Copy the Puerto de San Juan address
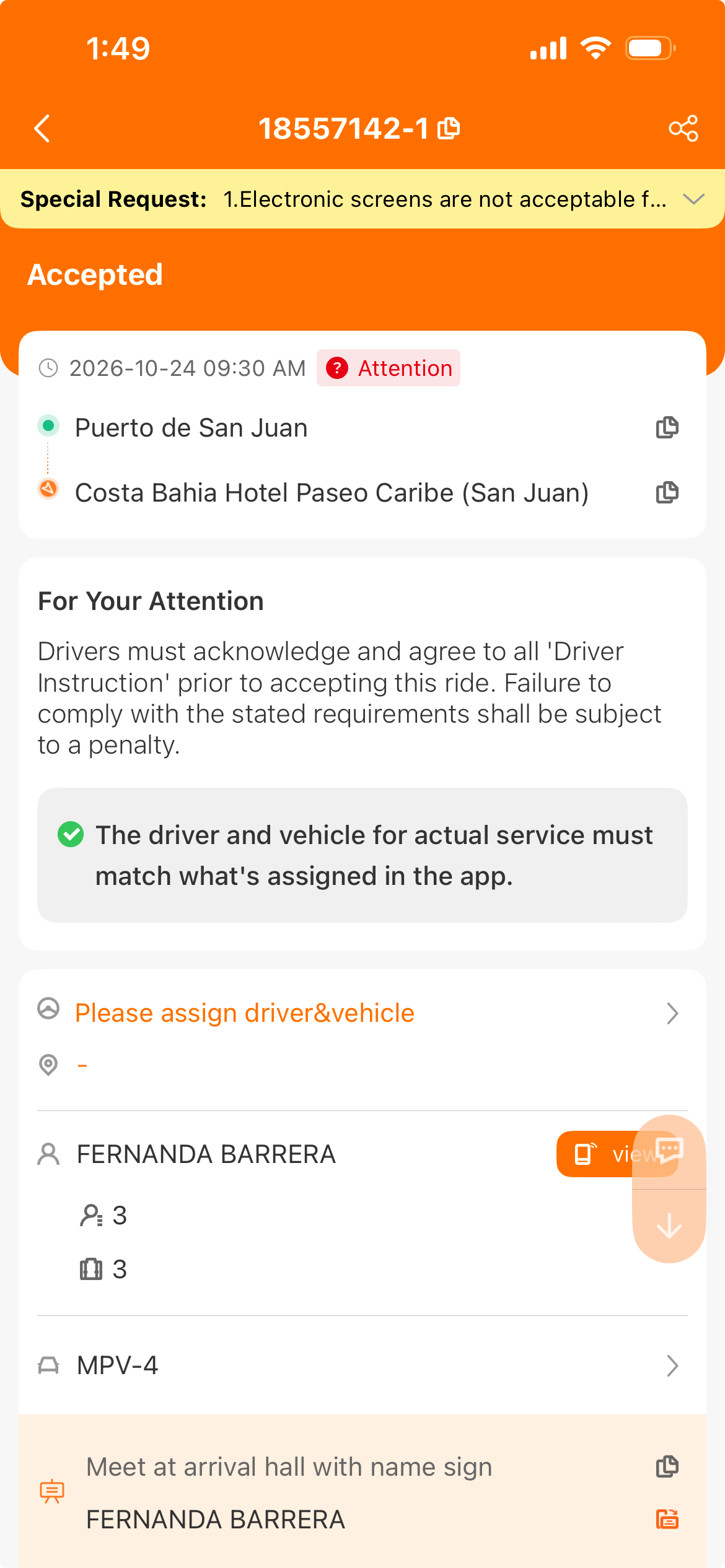Viewport: 725px width, 1568px height. point(667,428)
